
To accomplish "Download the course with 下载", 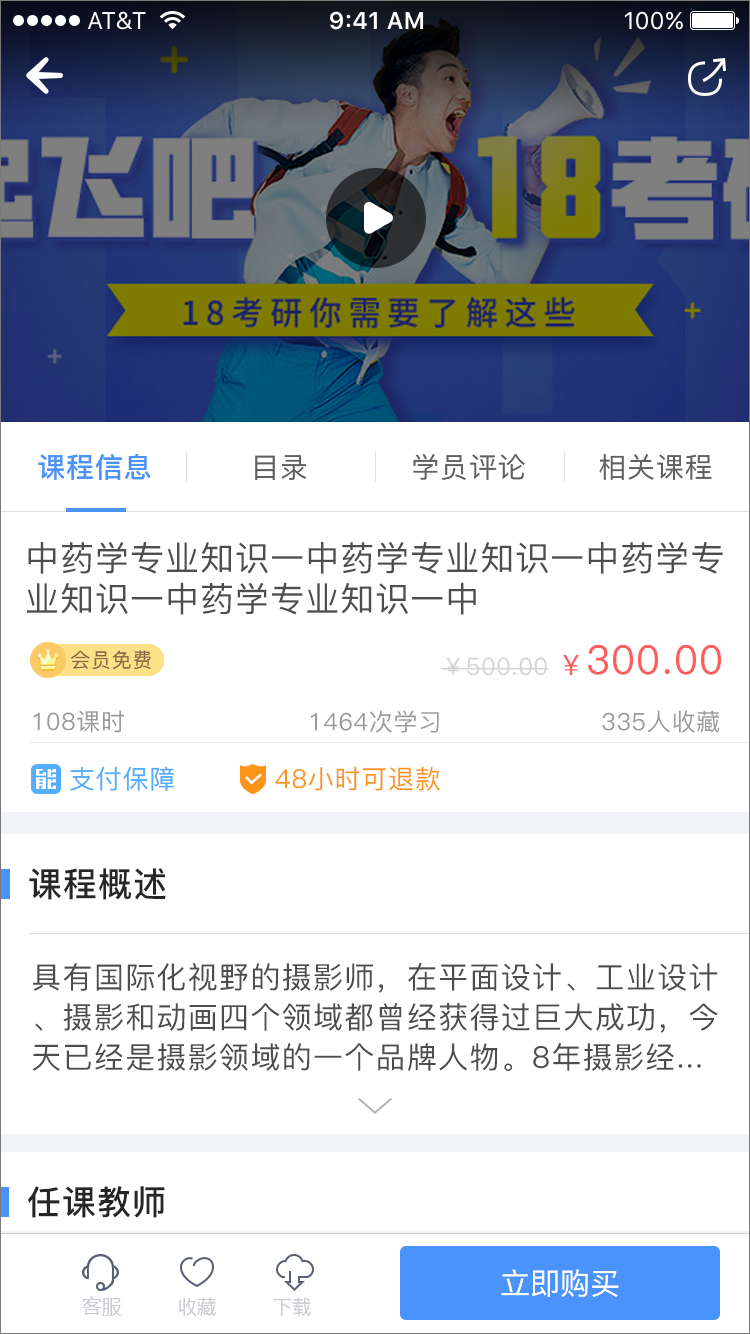I will tap(293, 1285).
